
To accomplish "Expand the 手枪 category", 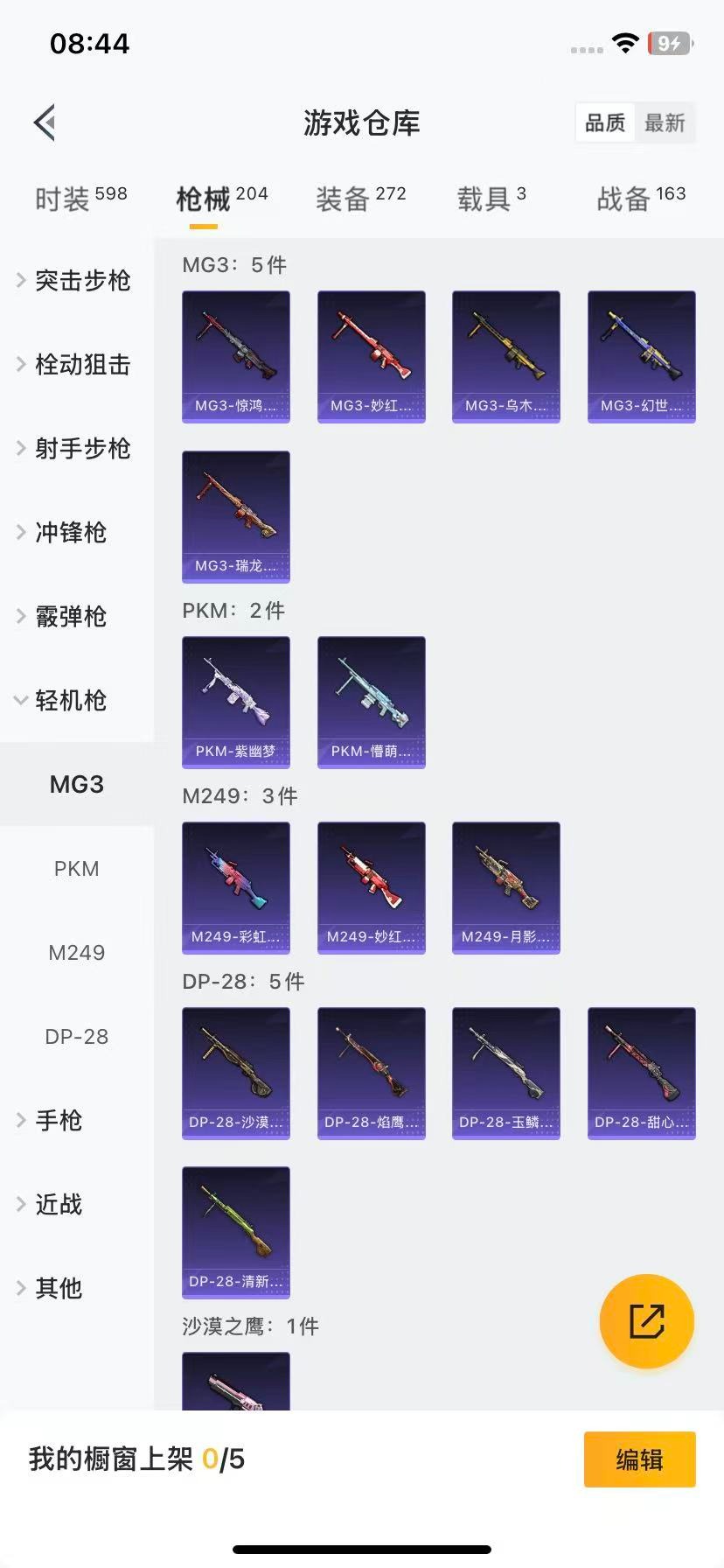I will click(x=58, y=1120).
